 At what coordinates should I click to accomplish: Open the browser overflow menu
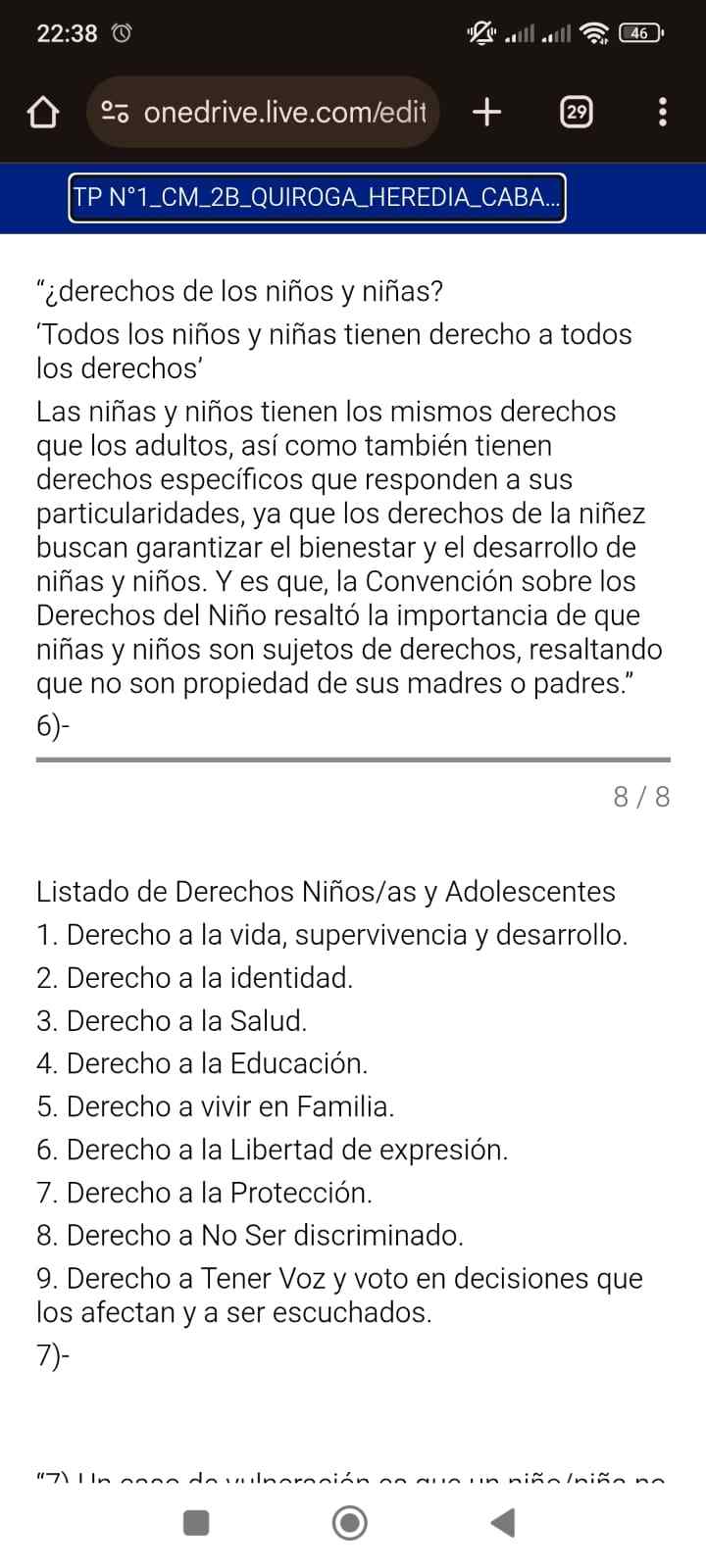click(x=663, y=113)
